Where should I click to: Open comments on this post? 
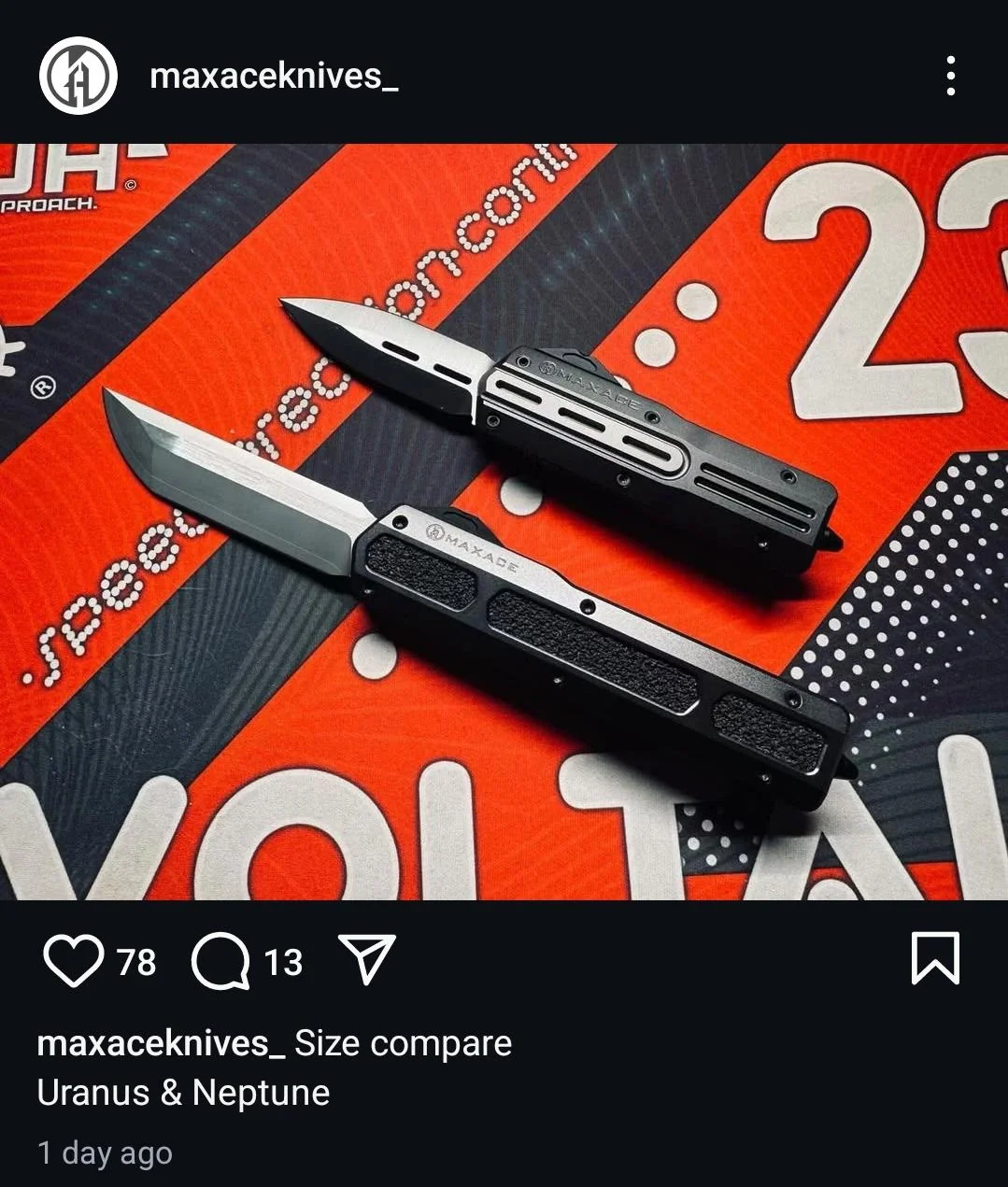(220, 961)
